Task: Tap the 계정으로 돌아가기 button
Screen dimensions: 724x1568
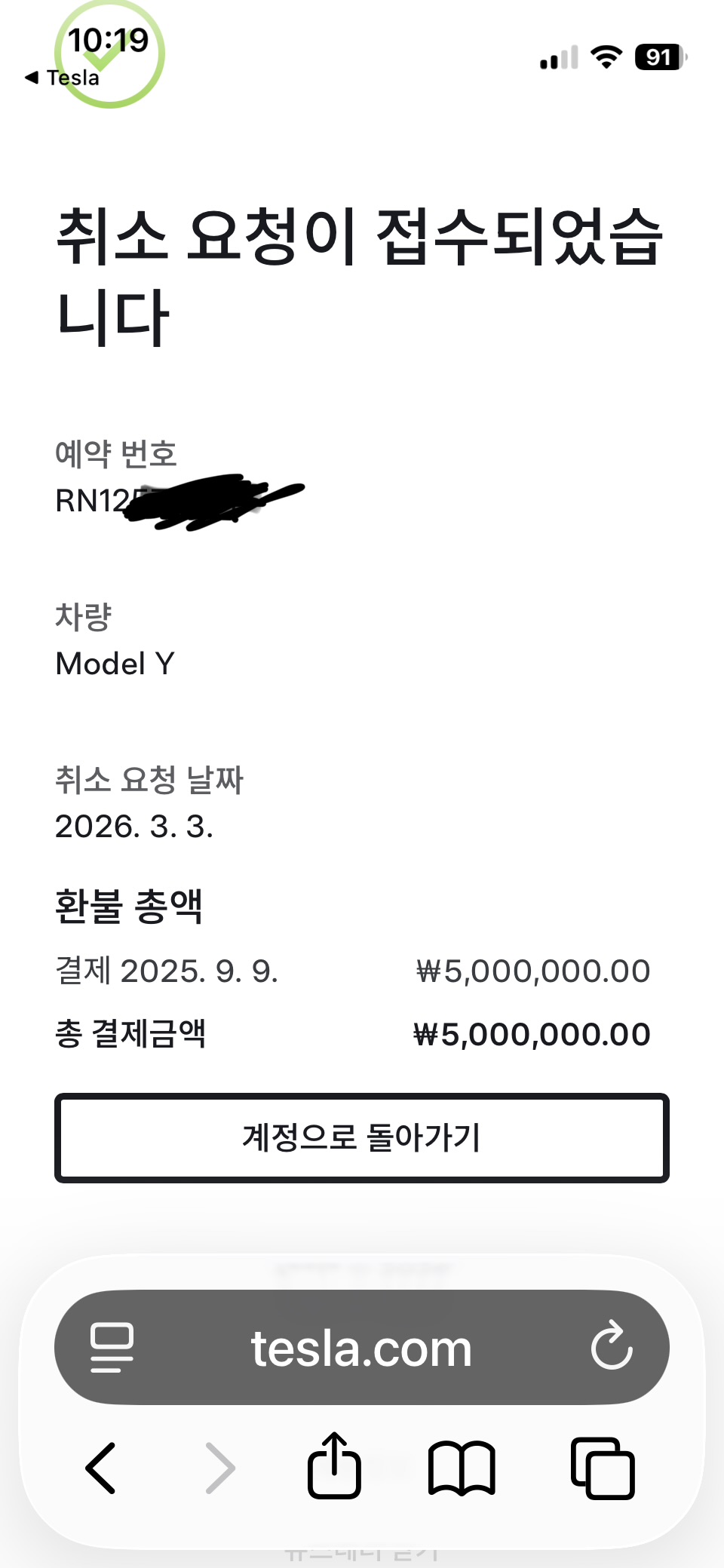Action: (362, 1137)
